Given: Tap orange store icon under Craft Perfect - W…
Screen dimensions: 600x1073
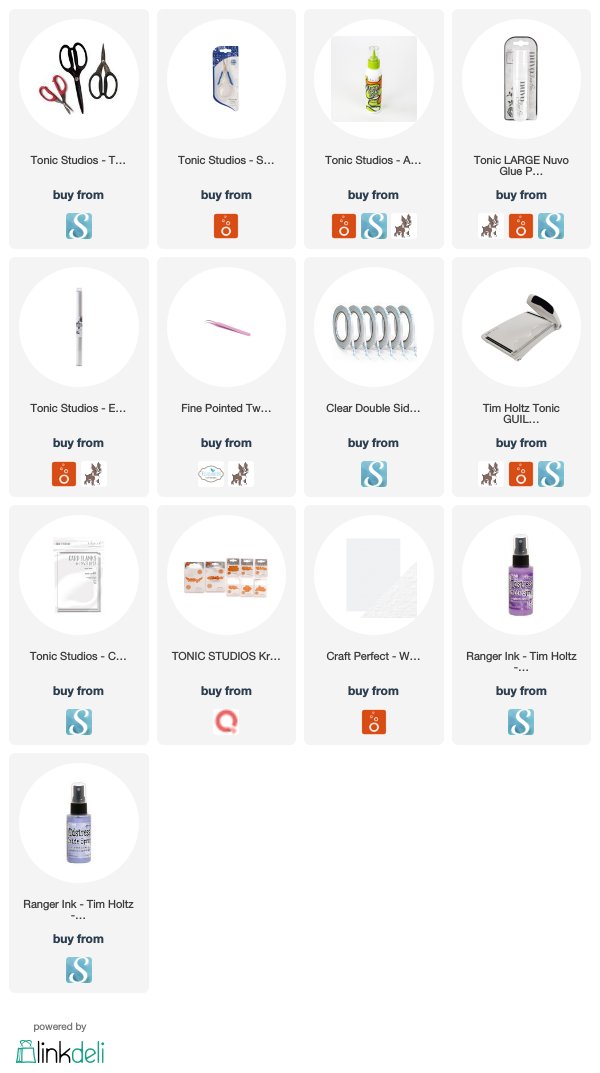Looking at the screenshot, I should 374,722.
